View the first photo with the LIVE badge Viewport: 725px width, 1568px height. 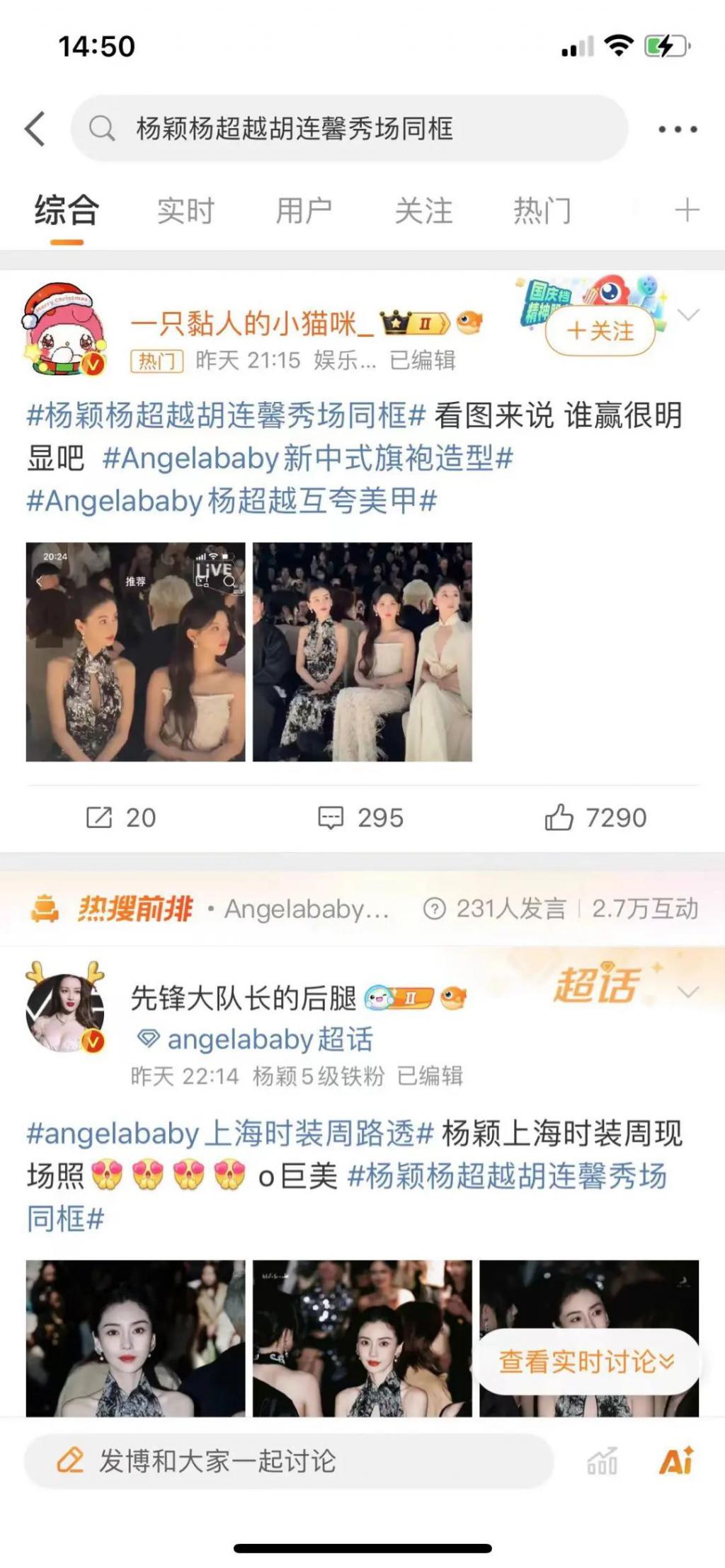pyautogui.click(x=136, y=652)
